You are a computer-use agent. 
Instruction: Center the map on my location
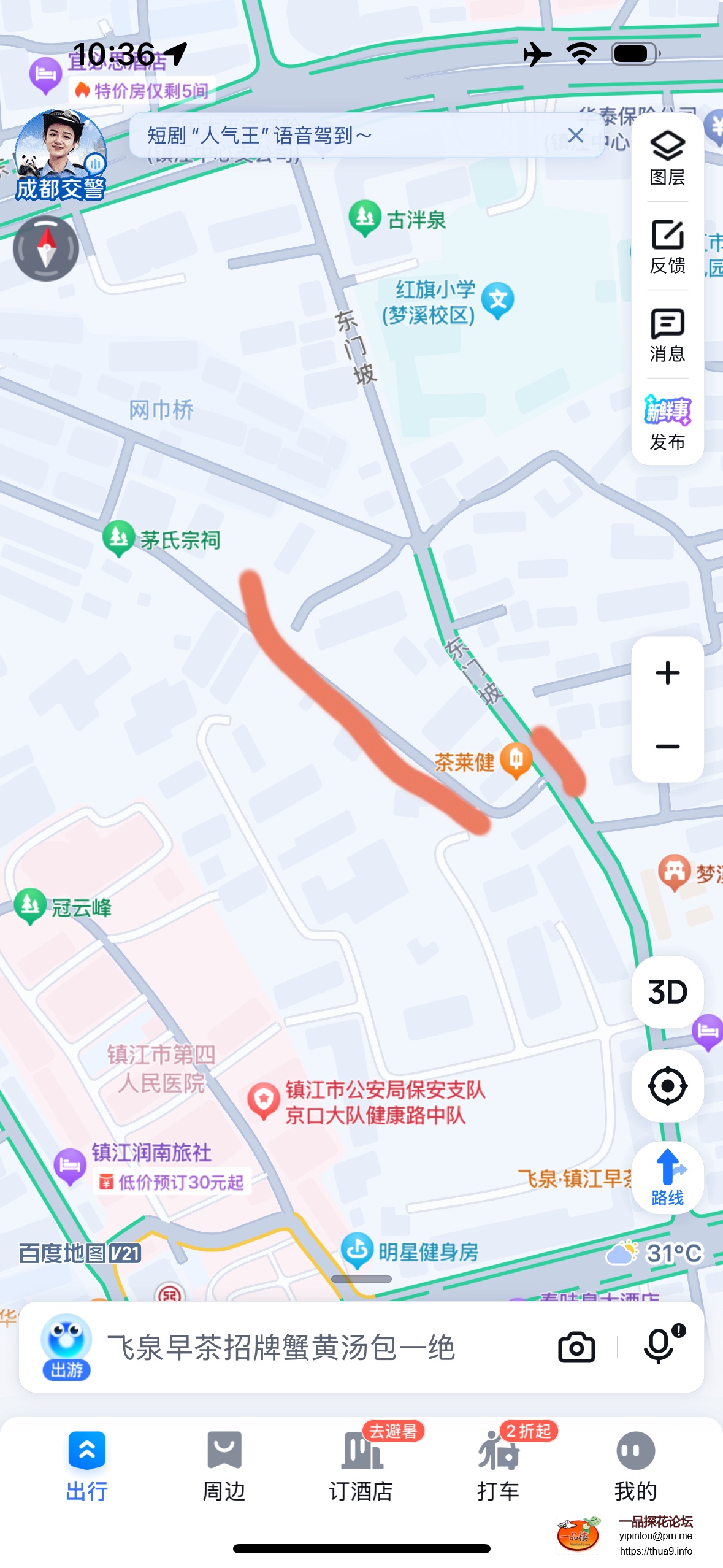click(x=667, y=1085)
